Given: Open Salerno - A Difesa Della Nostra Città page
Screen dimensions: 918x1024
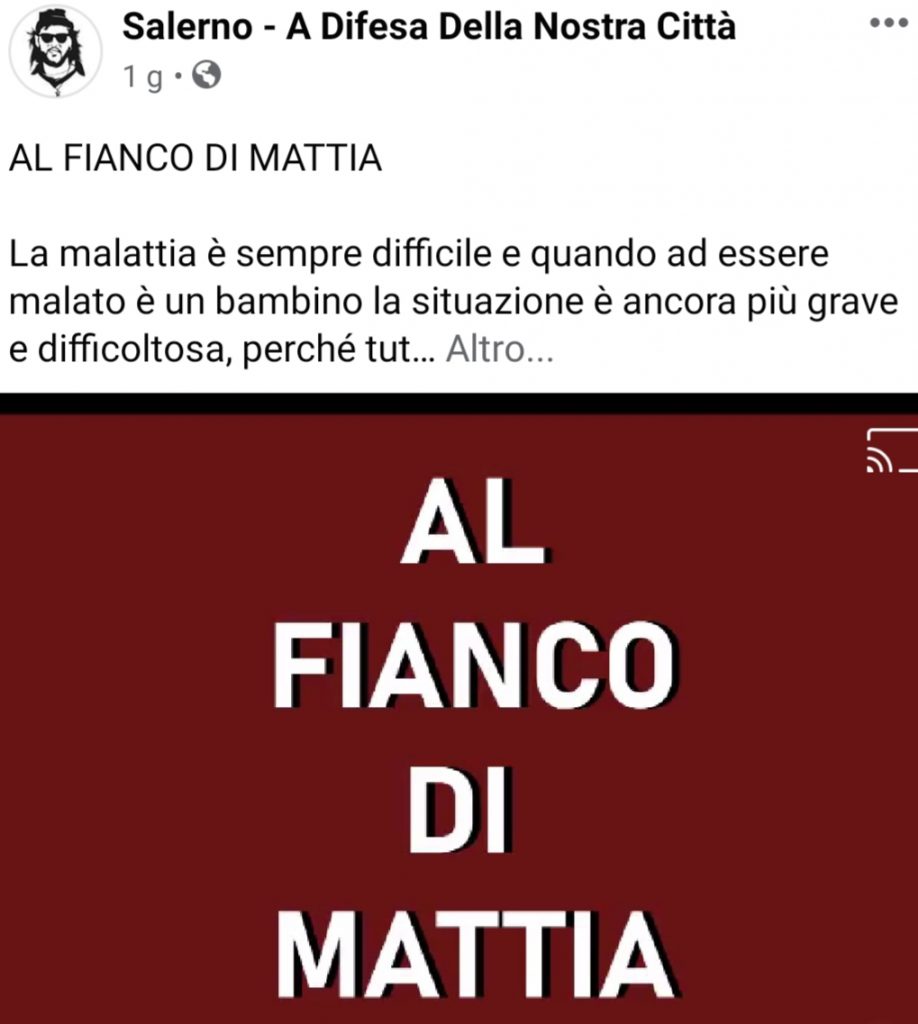Looking at the screenshot, I should click(428, 27).
